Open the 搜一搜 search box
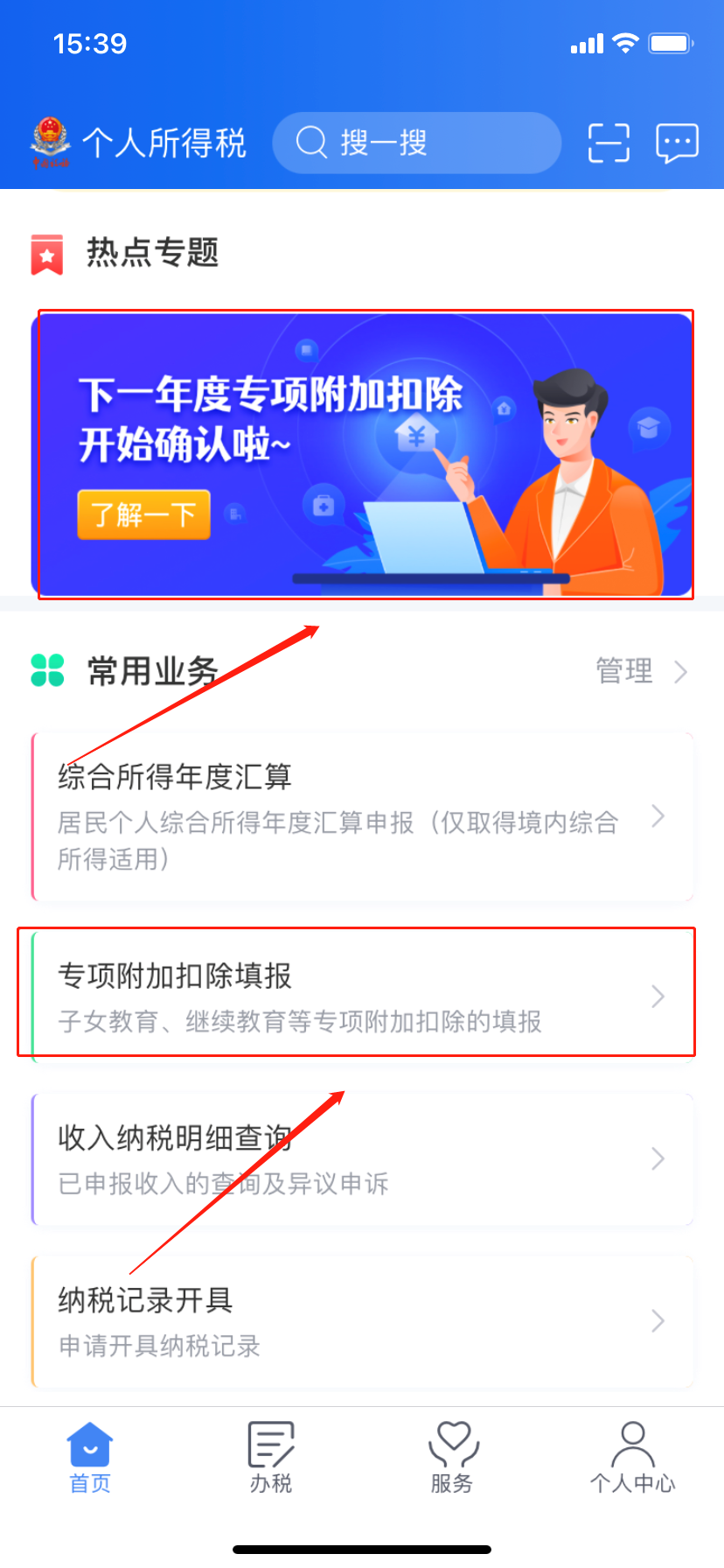724x1568 pixels. tap(416, 143)
